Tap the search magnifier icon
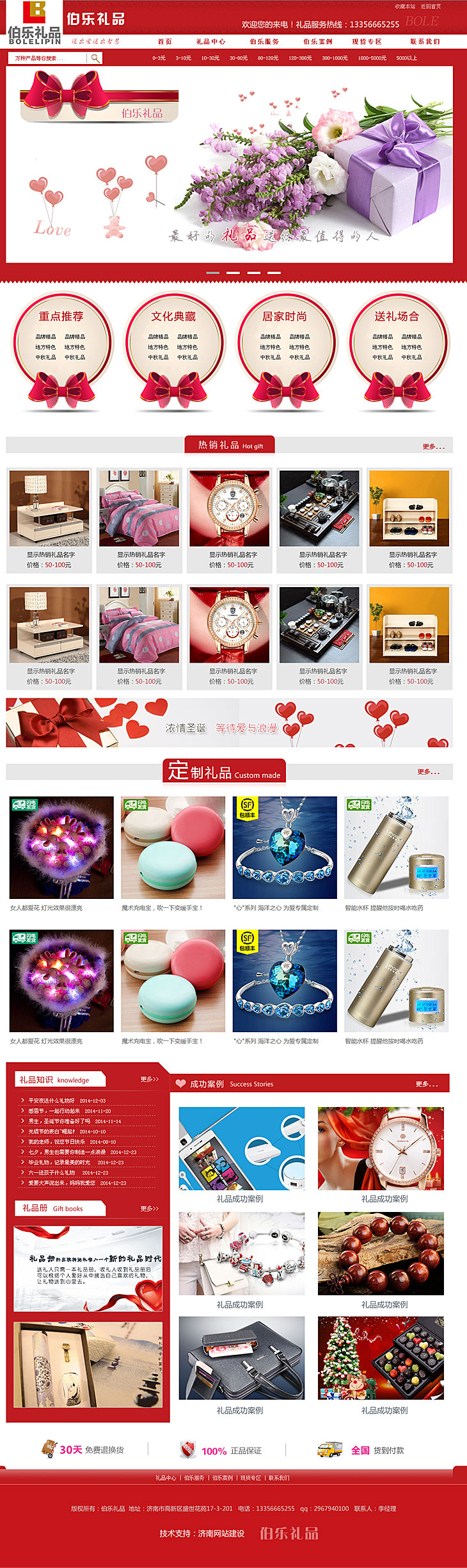The height and width of the screenshot is (1568, 467). tap(95, 58)
